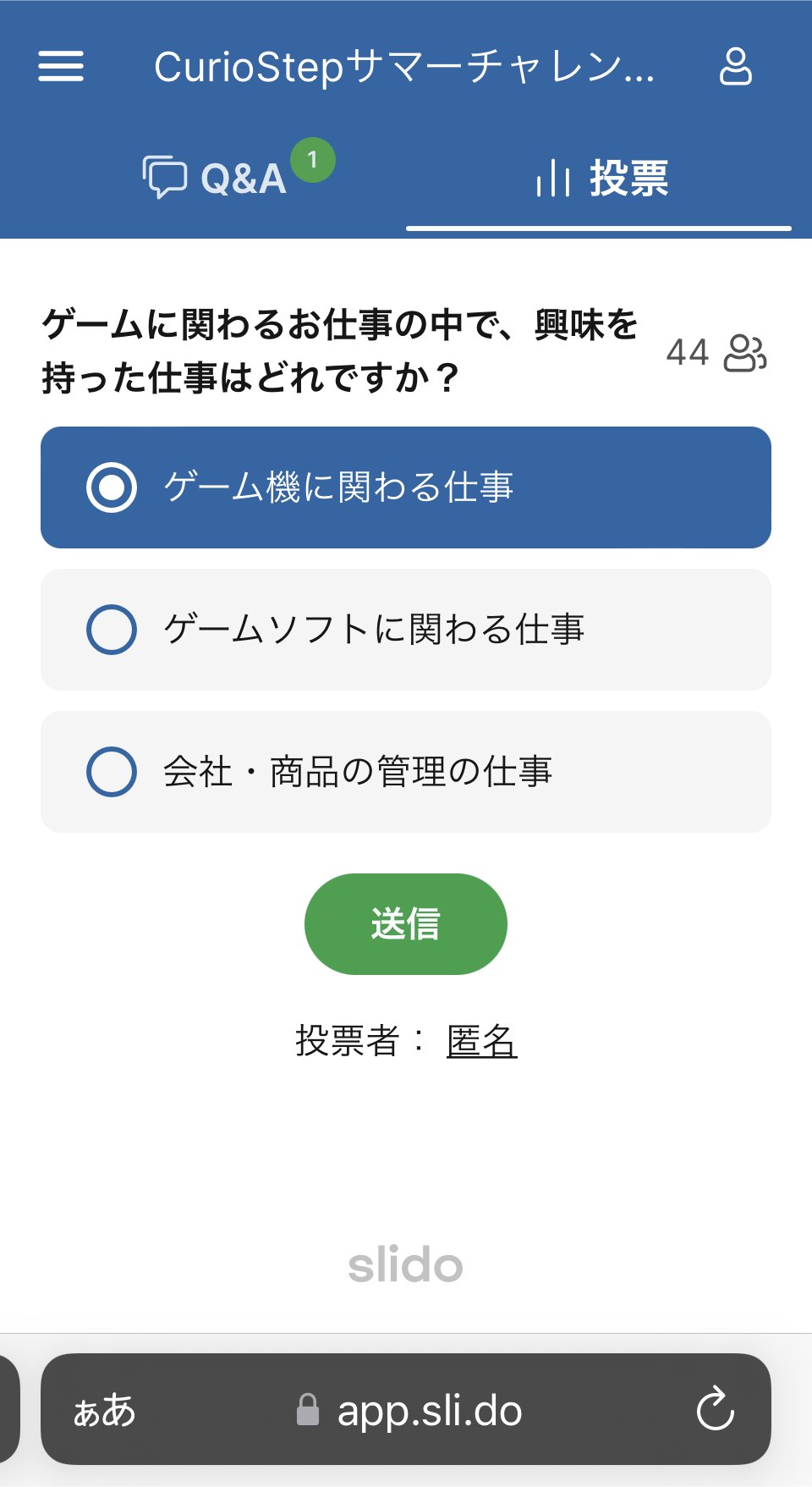Choose ゲームソフトに関わる仕事 option
This screenshot has width=812, height=1487.
pos(406,630)
